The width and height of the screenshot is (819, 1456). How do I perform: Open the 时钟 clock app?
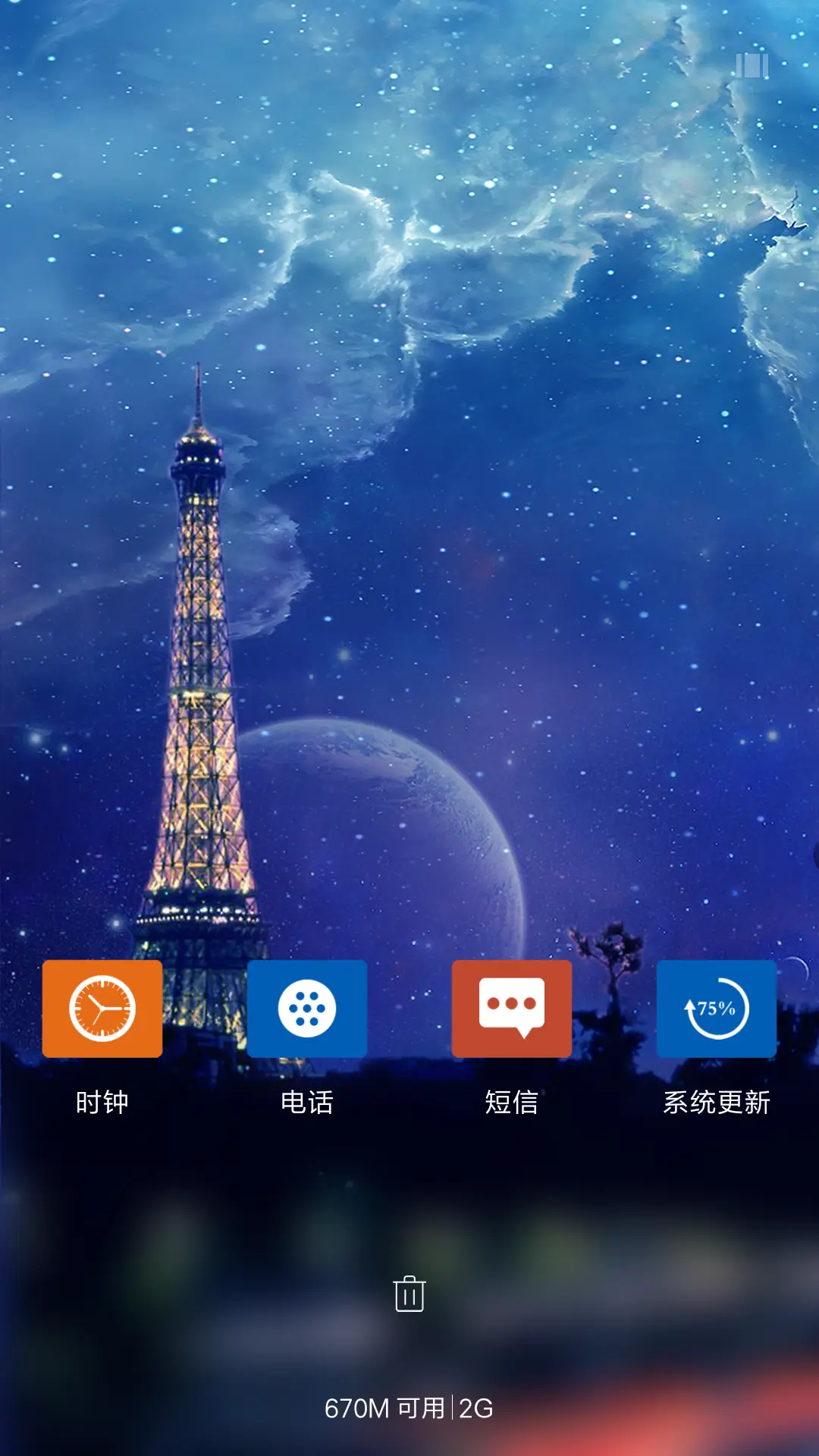coord(102,1009)
